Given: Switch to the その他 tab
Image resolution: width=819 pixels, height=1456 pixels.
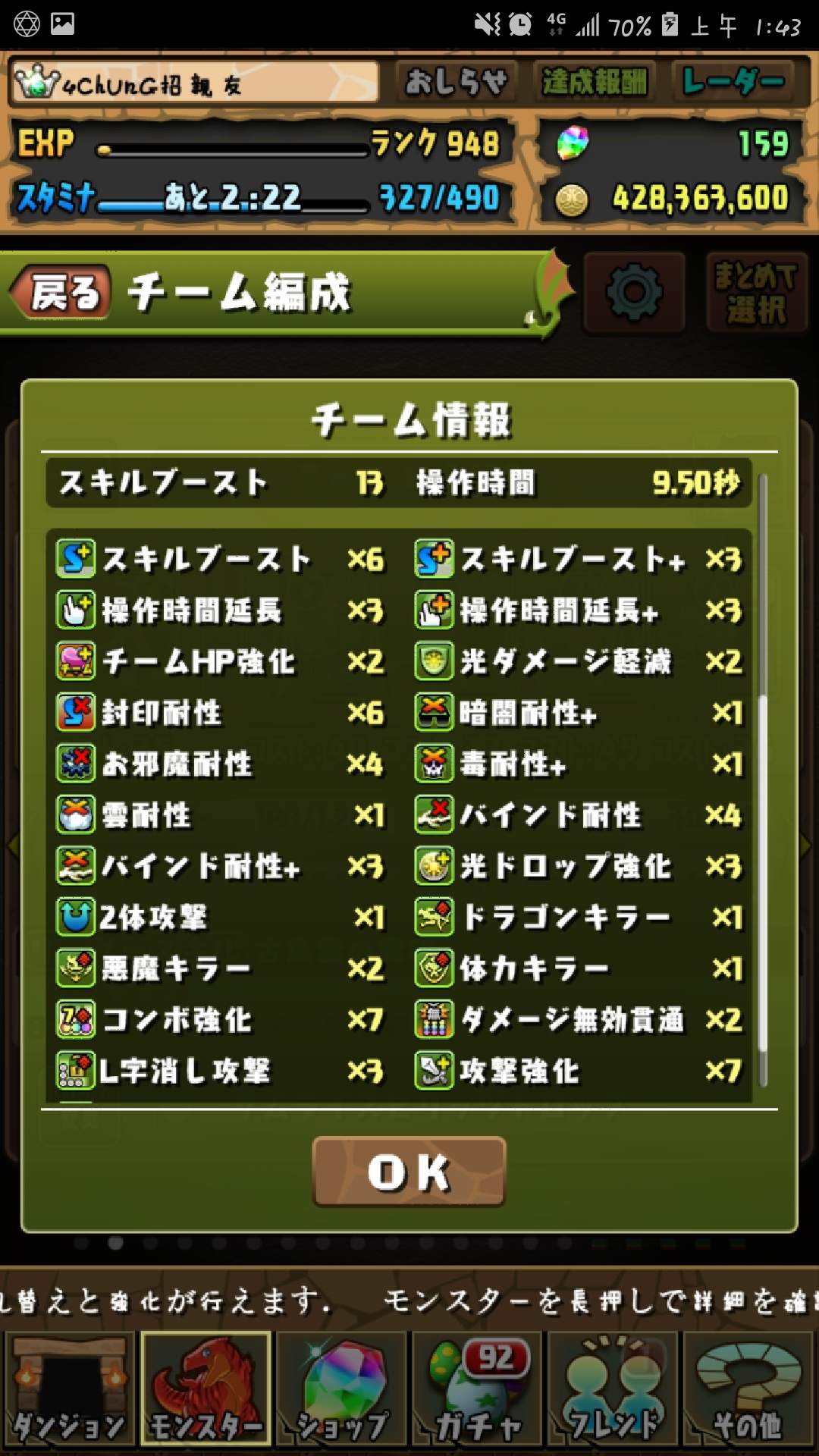Looking at the screenshot, I should (748, 1390).
